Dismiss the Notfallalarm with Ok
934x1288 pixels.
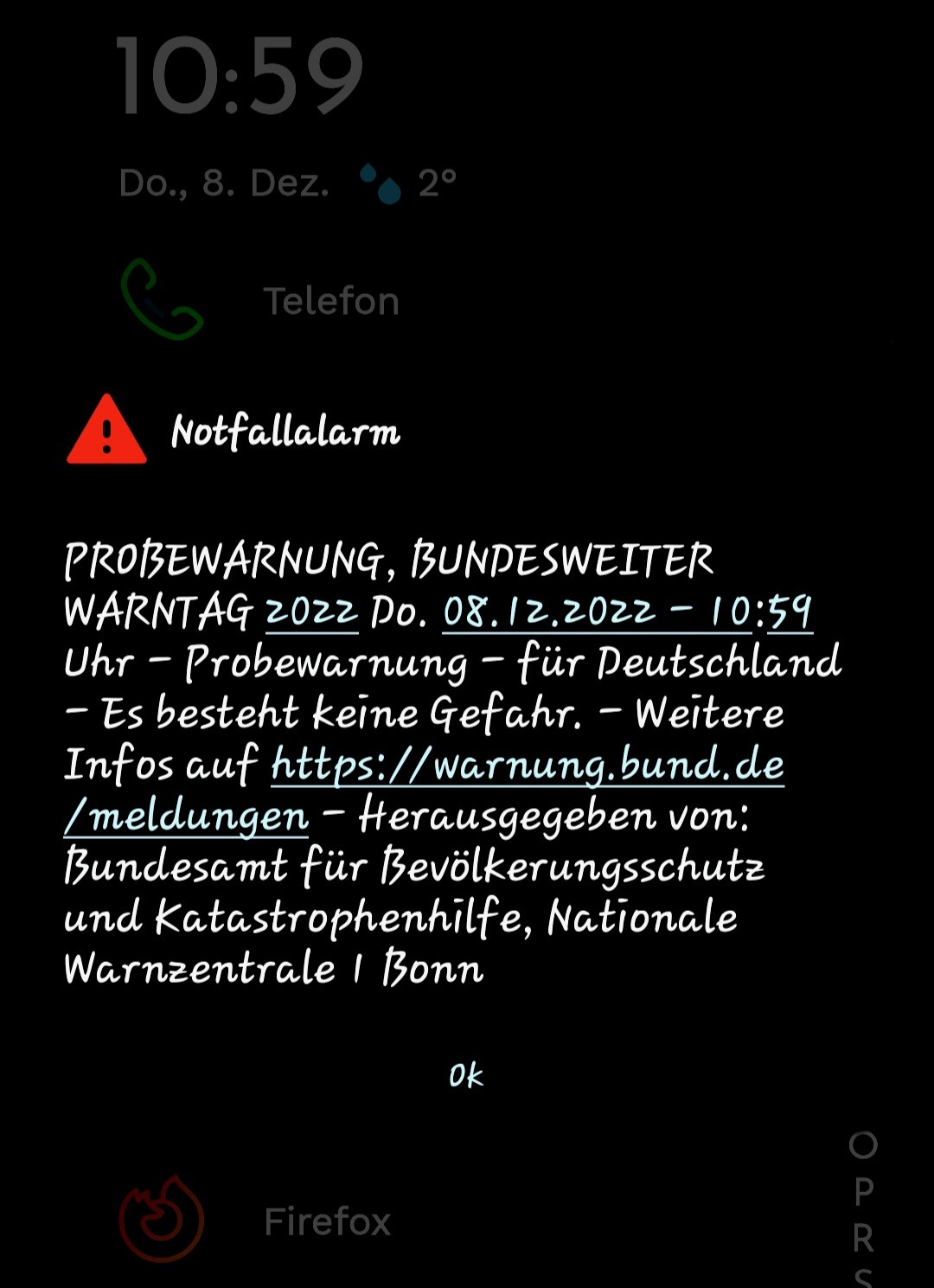pos(466,1075)
